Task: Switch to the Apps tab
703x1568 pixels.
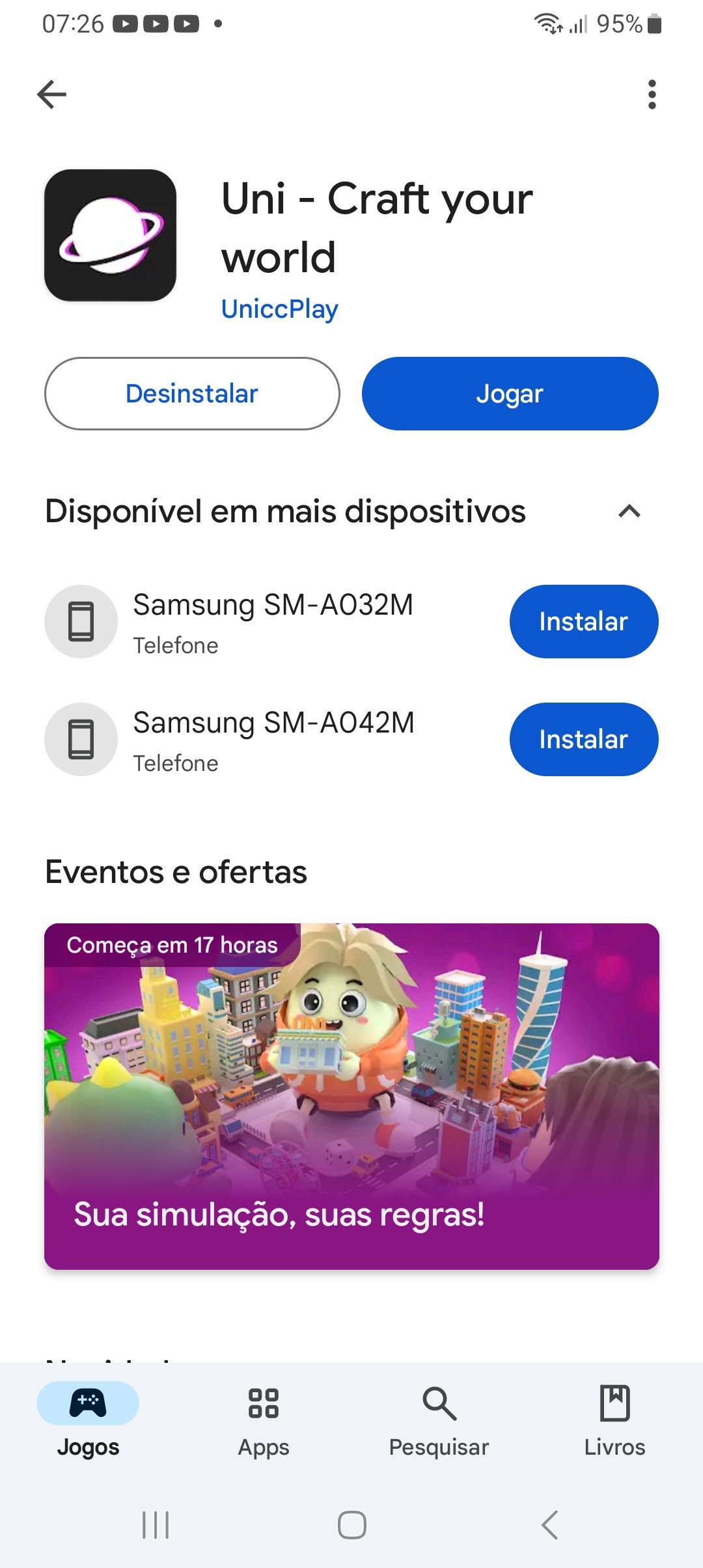Action: click(x=263, y=1423)
